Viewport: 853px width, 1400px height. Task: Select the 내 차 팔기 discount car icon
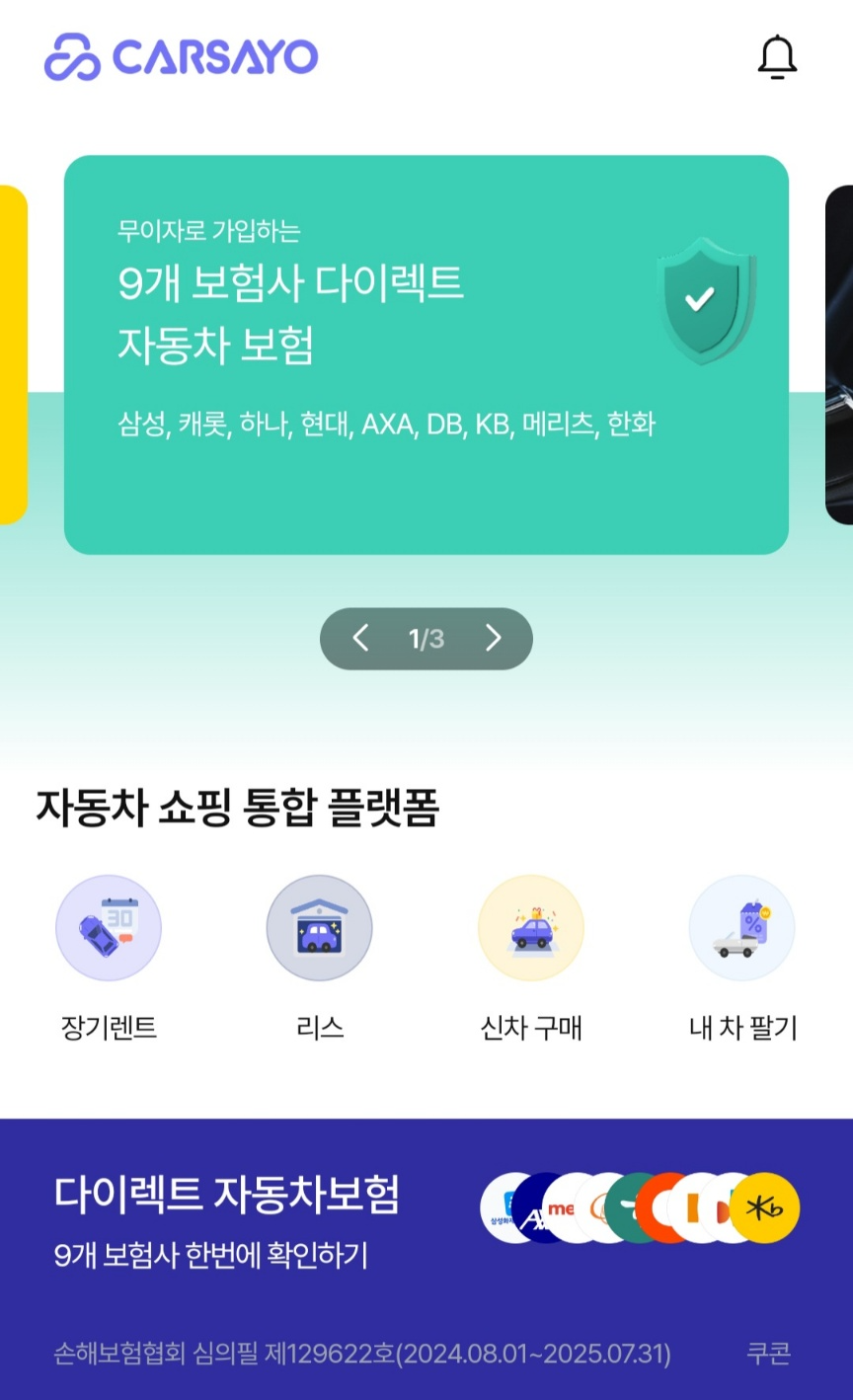(x=740, y=926)
